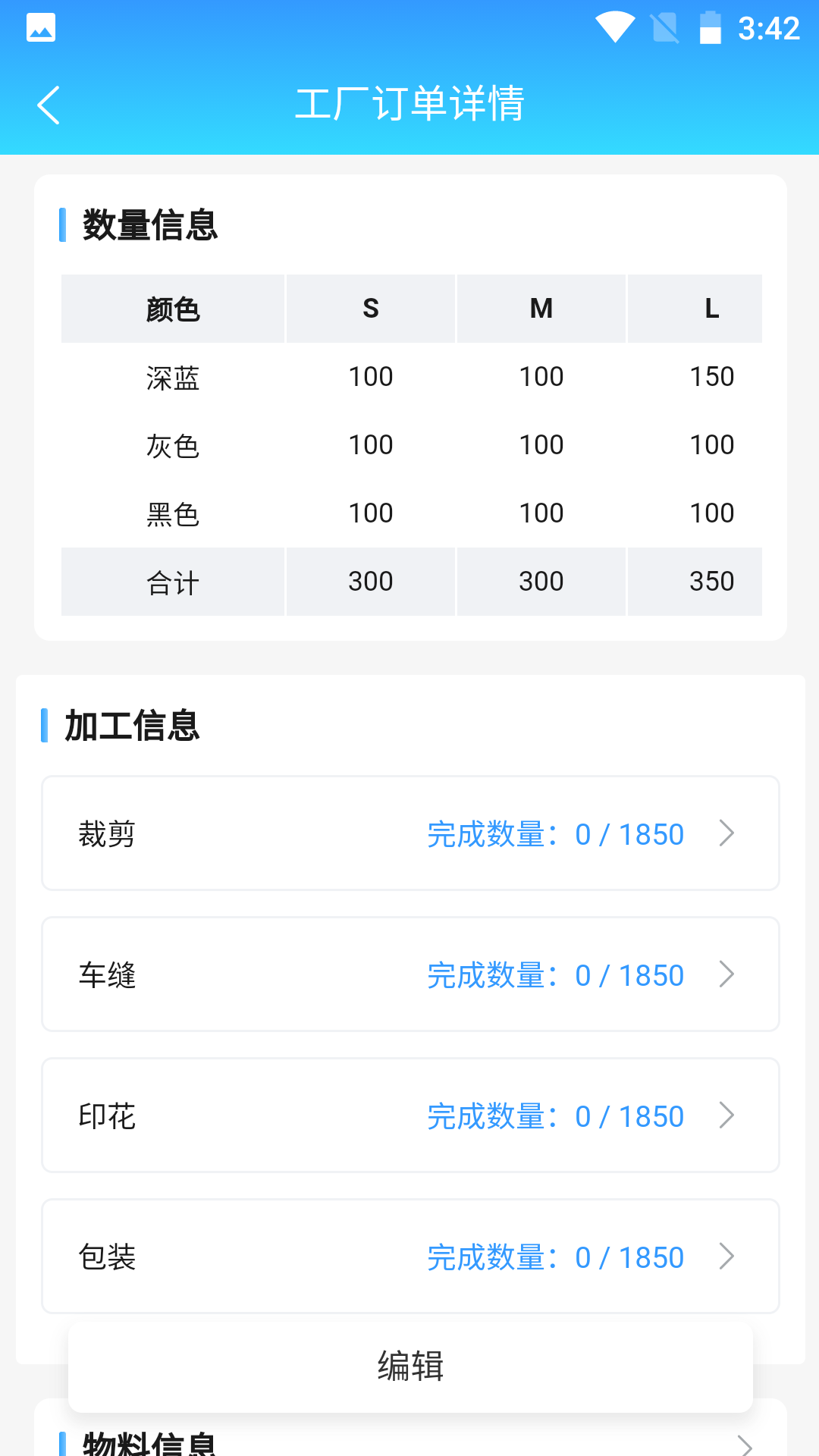Tap the 编辑 button
Viewport: 819px width, 1456px height.
point(410,1367)
